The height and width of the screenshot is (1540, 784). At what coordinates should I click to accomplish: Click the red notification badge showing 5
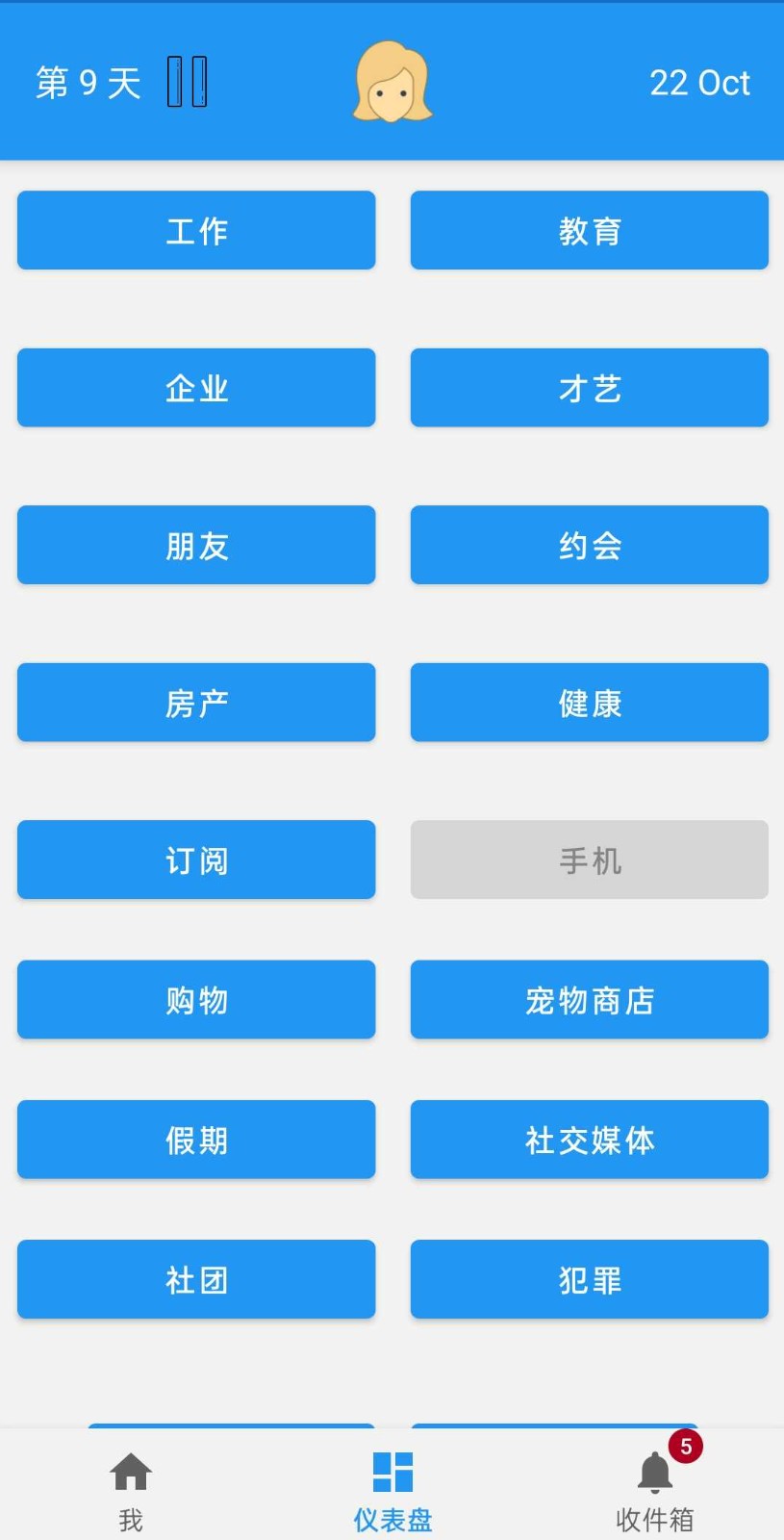(x=684, y=1446)
